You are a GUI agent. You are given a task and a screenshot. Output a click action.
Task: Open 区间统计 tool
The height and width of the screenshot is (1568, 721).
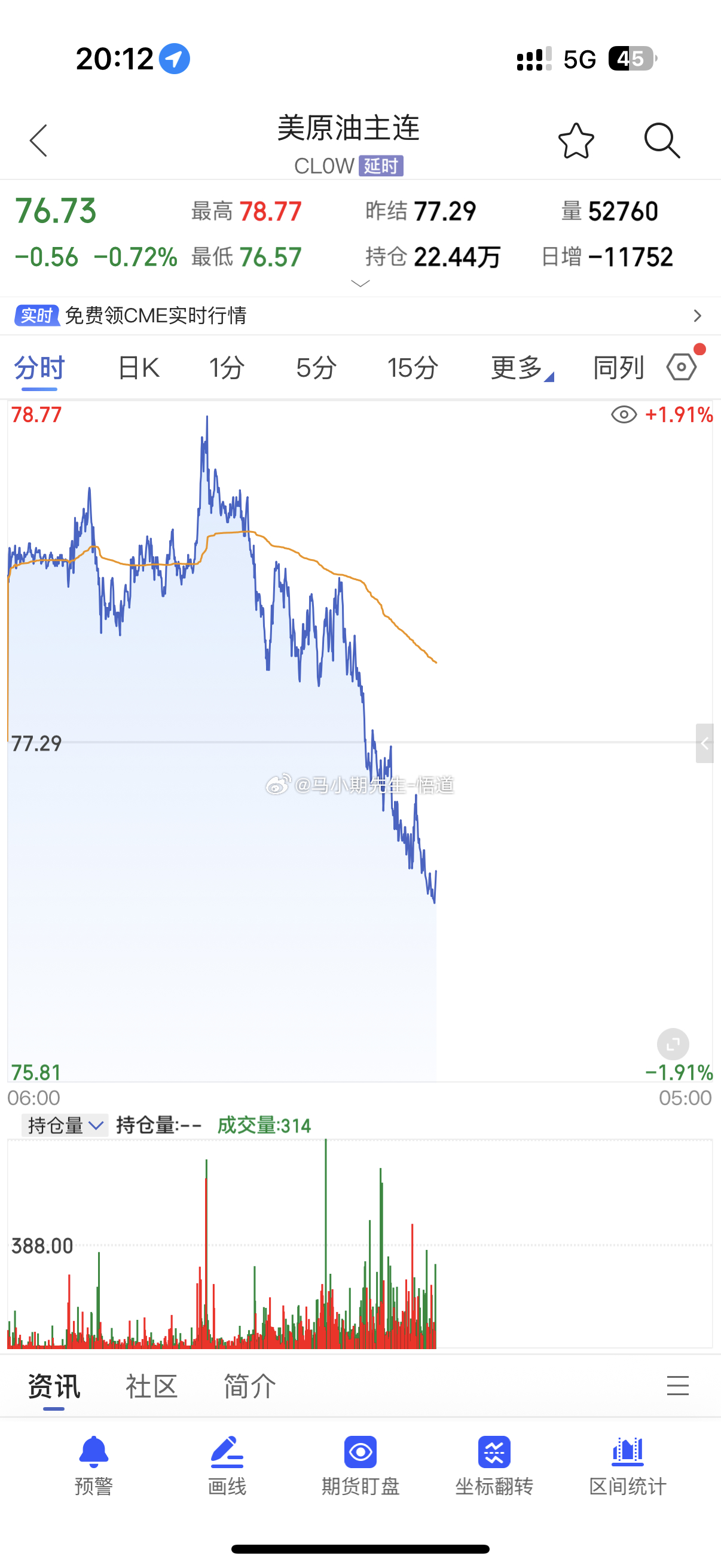coord(627,1466)
